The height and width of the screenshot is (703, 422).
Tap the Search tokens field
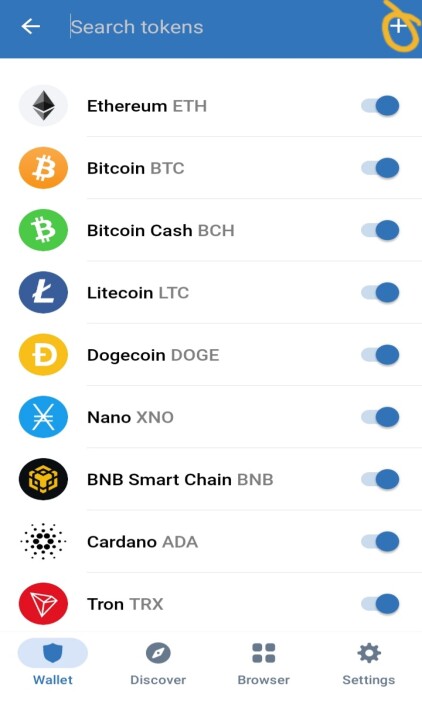215,27
